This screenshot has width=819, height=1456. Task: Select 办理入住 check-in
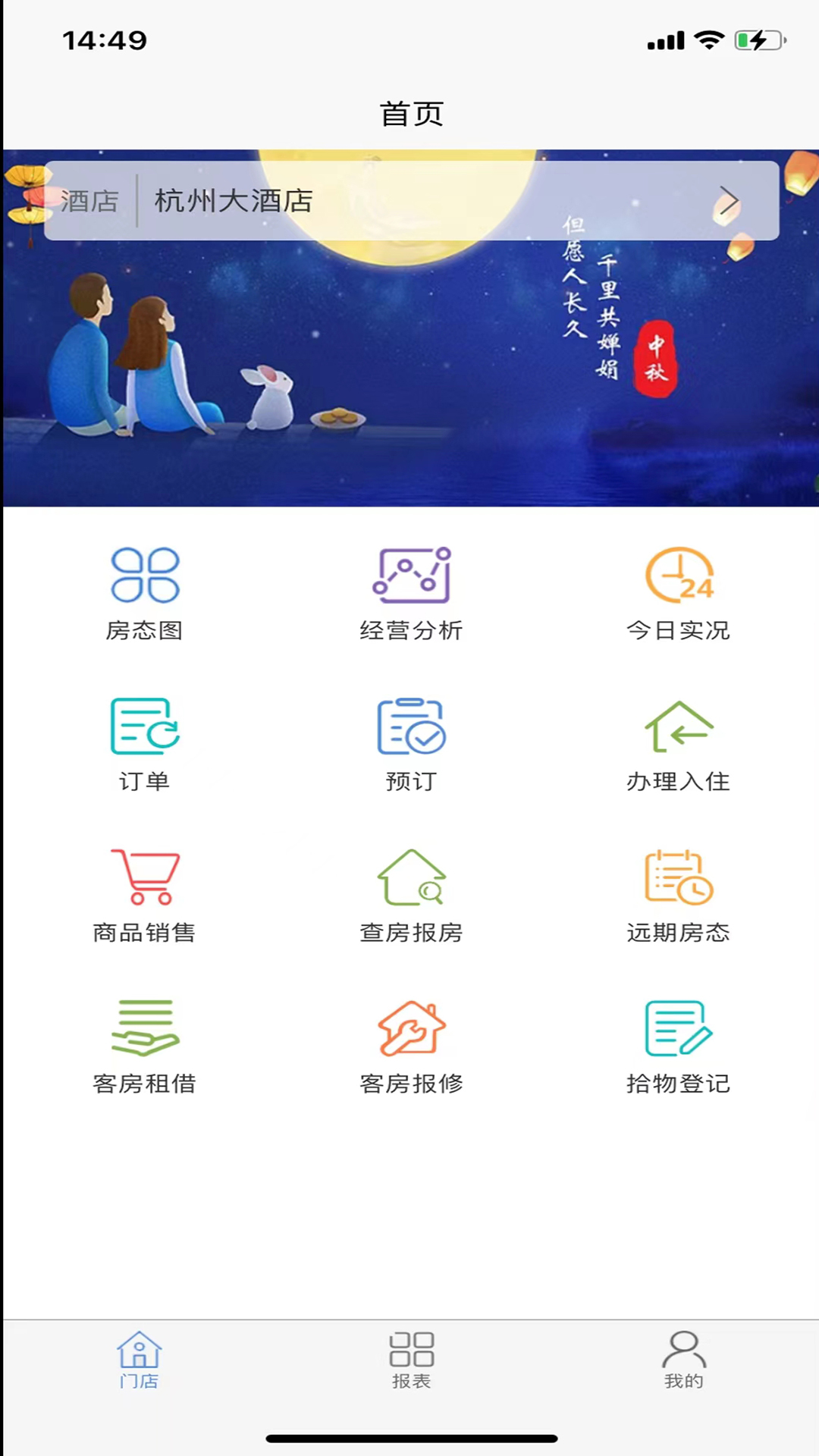click(x=678, y=743)
